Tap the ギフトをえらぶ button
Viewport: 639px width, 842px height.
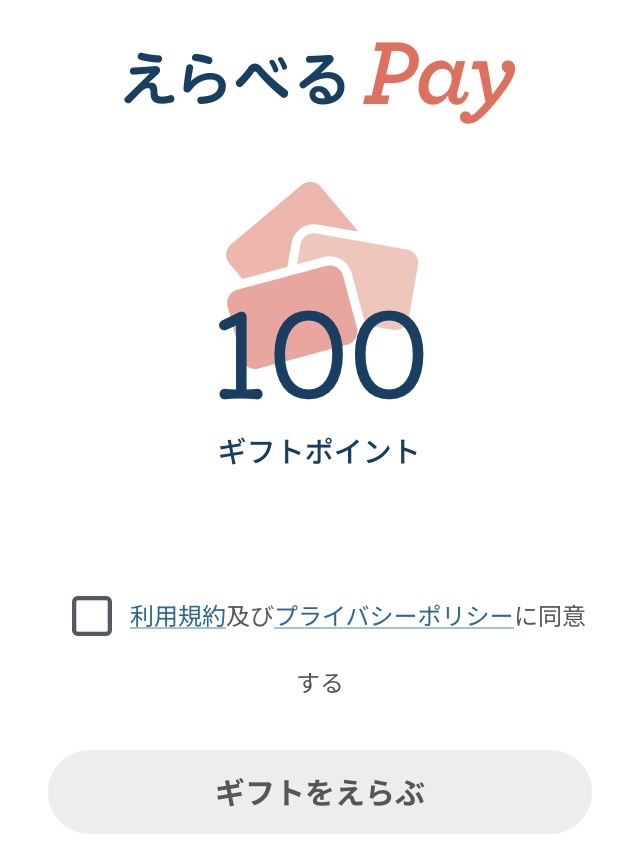(320, 793)
